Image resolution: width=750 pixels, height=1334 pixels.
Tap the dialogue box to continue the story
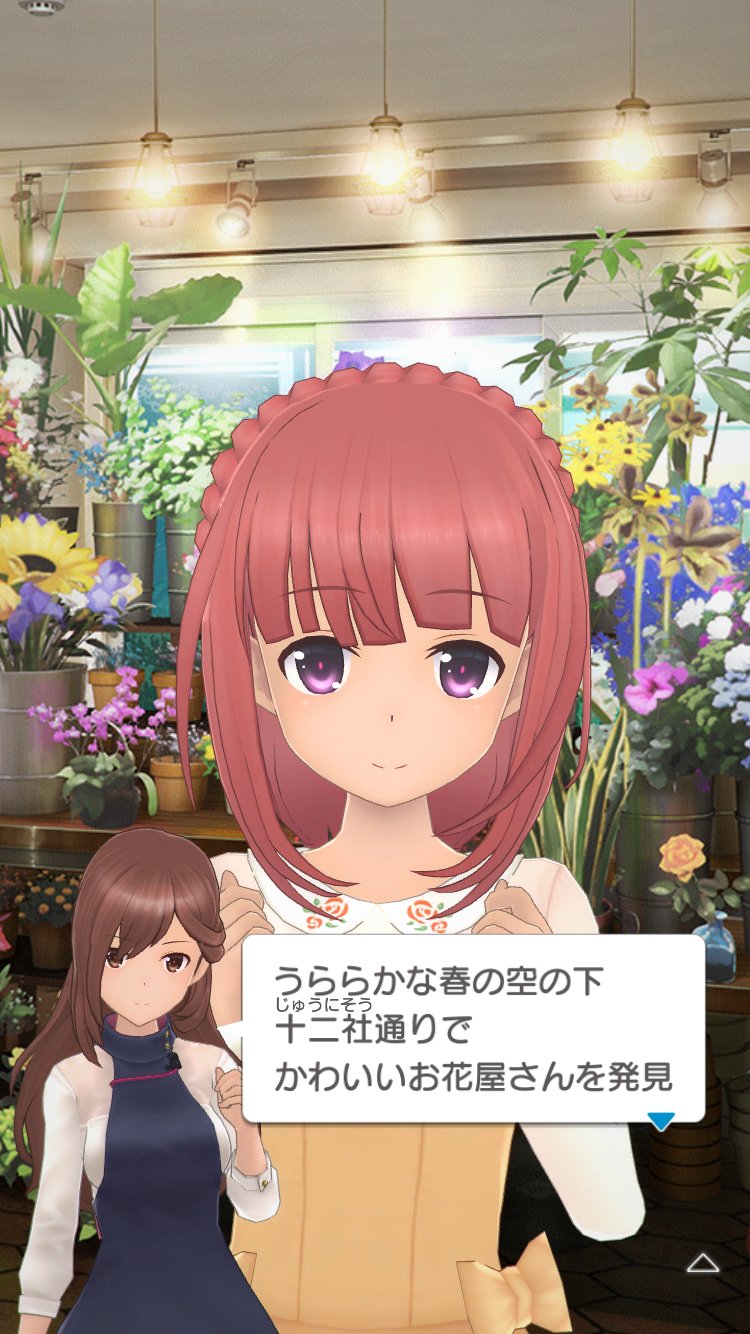(x=472, y=1030)
